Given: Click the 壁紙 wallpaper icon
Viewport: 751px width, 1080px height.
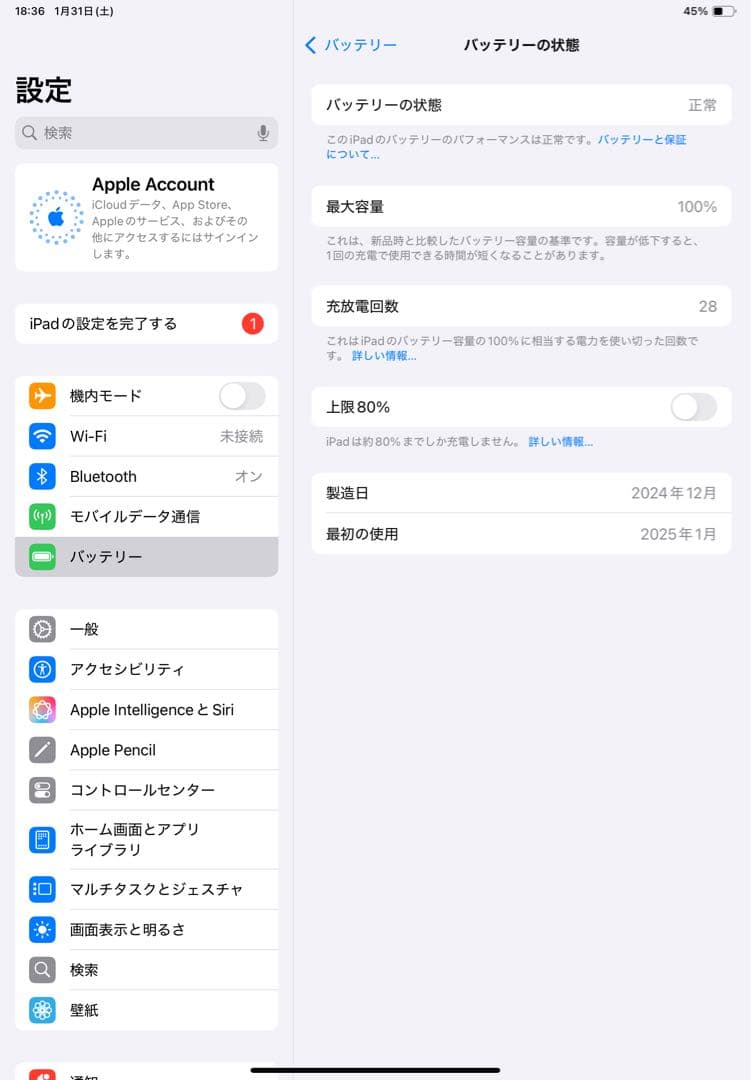Looking at the screenshot, I should click(x=40, y=1010).
